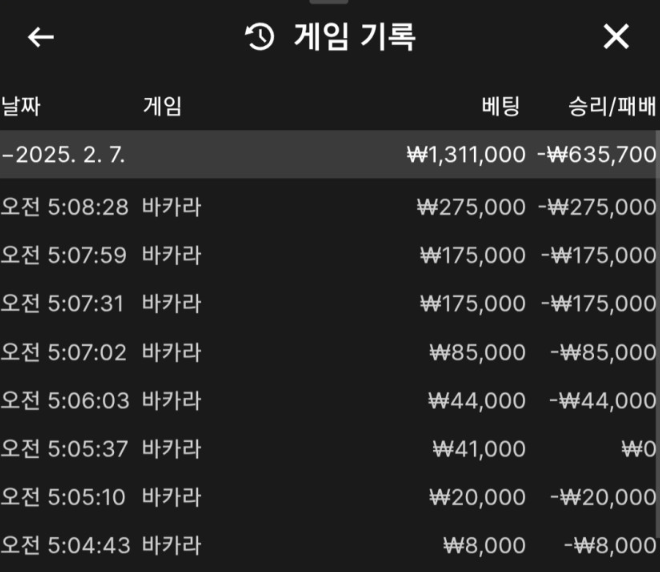Select the 5:07:31 baccarat entry
The image size is (660, 572).
point(330,303)
